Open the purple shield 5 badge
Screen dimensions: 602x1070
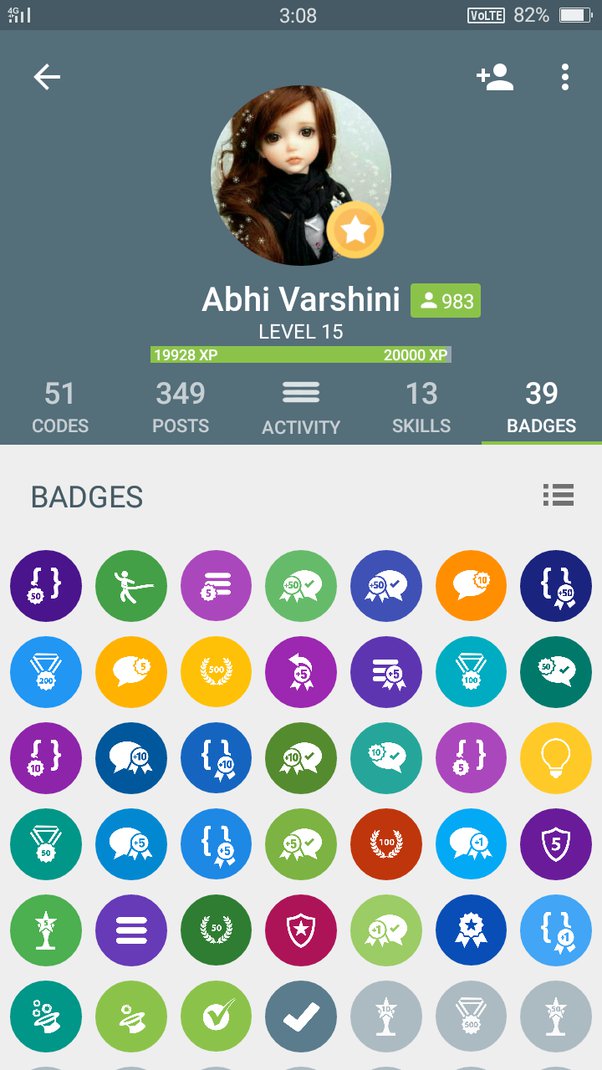click(556, 844)
